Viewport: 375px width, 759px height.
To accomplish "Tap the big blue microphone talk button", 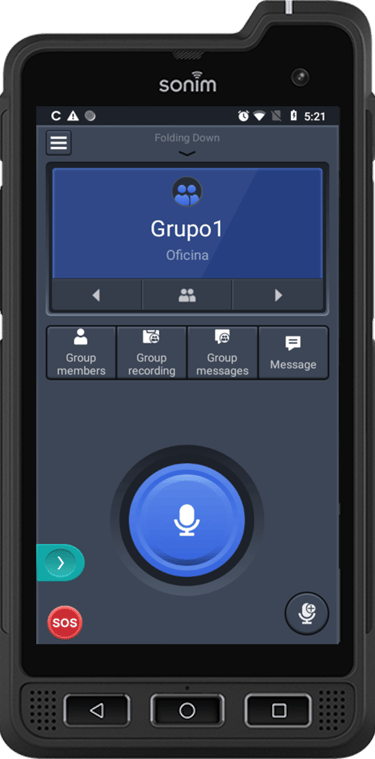I will 187,520.
